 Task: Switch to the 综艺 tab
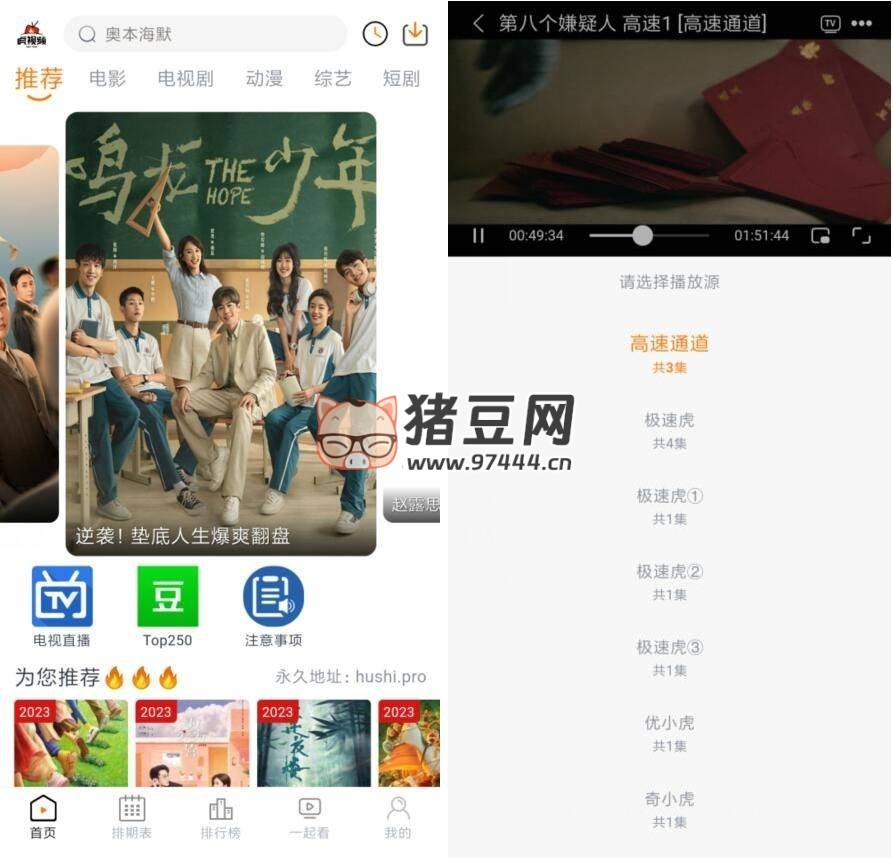(333, 78)
